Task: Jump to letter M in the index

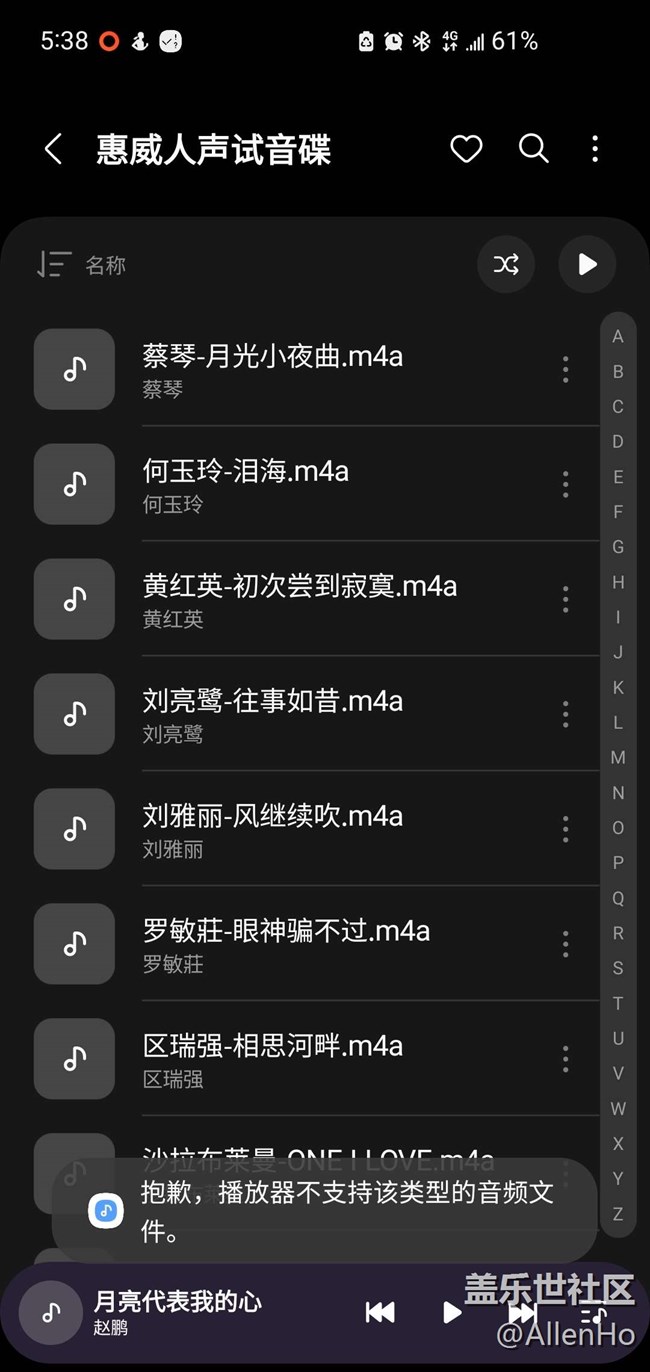Action: click(x=618, y=758)
